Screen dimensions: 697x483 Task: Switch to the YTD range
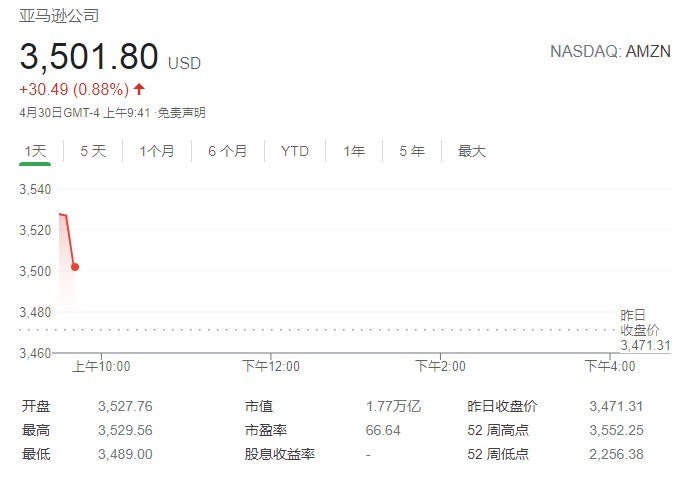295,151
